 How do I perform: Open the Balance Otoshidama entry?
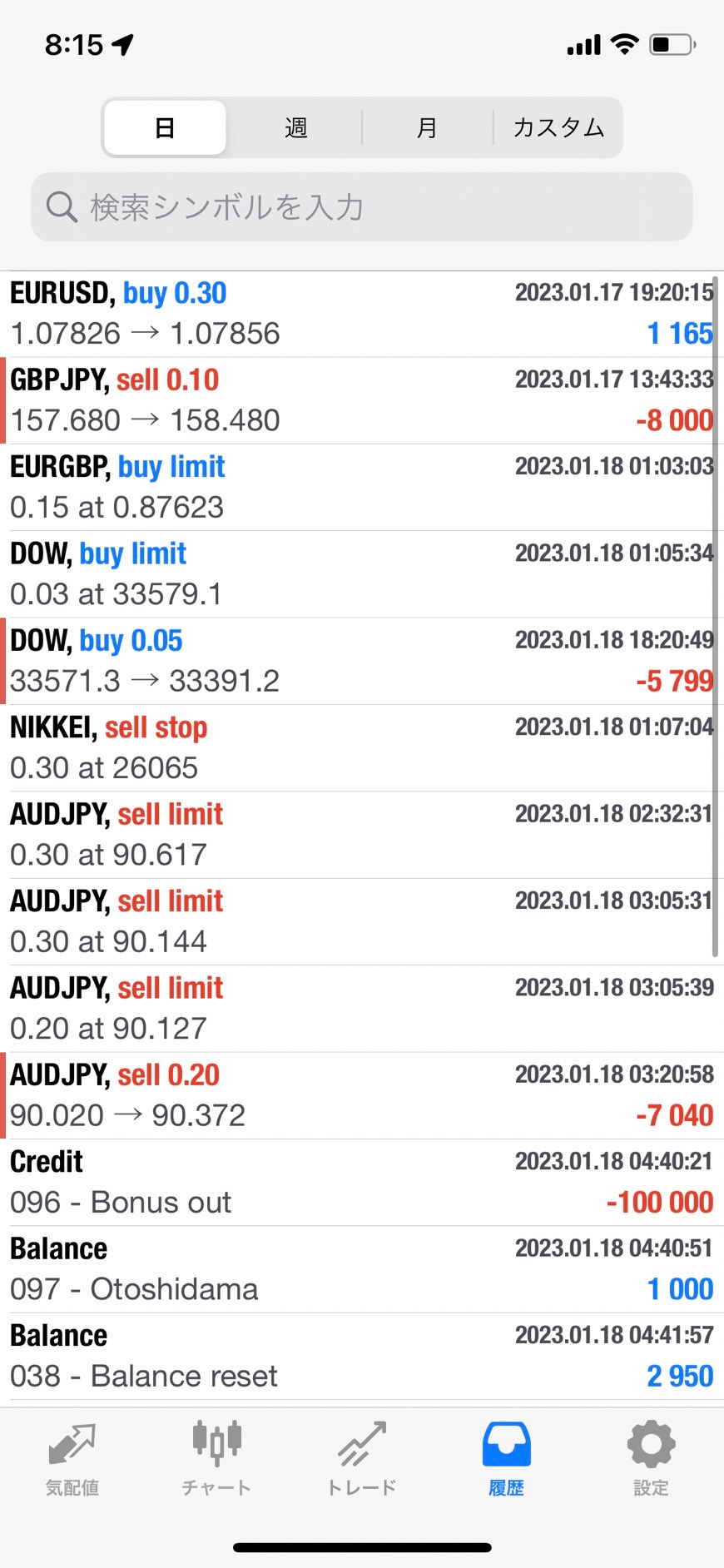(x=362, y=1269)
